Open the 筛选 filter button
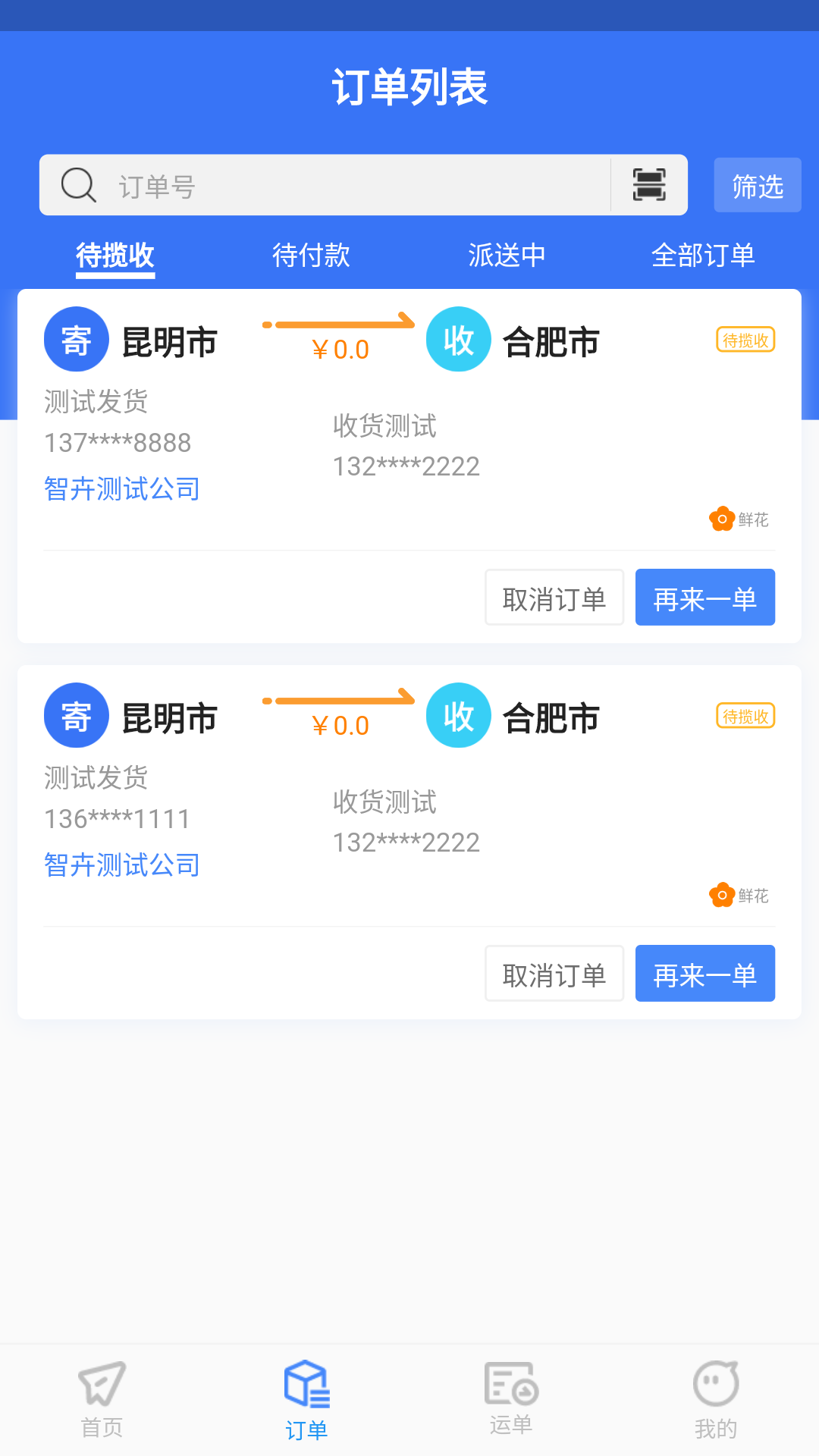This screenshot has height=1456, width=819. click(757, 186)
